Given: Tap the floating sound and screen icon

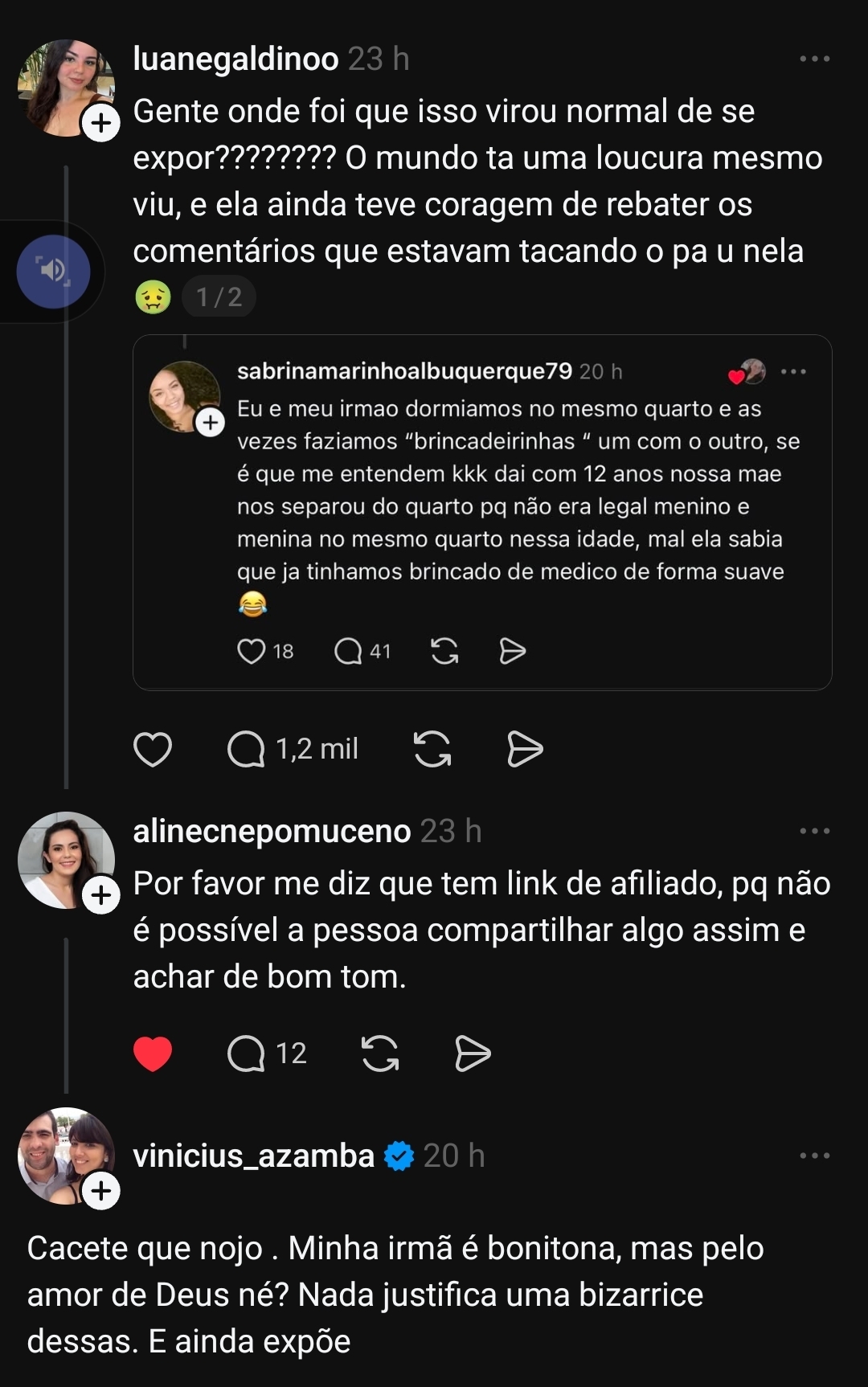Looking at the screenshot, I should click(x=53, y=271).
